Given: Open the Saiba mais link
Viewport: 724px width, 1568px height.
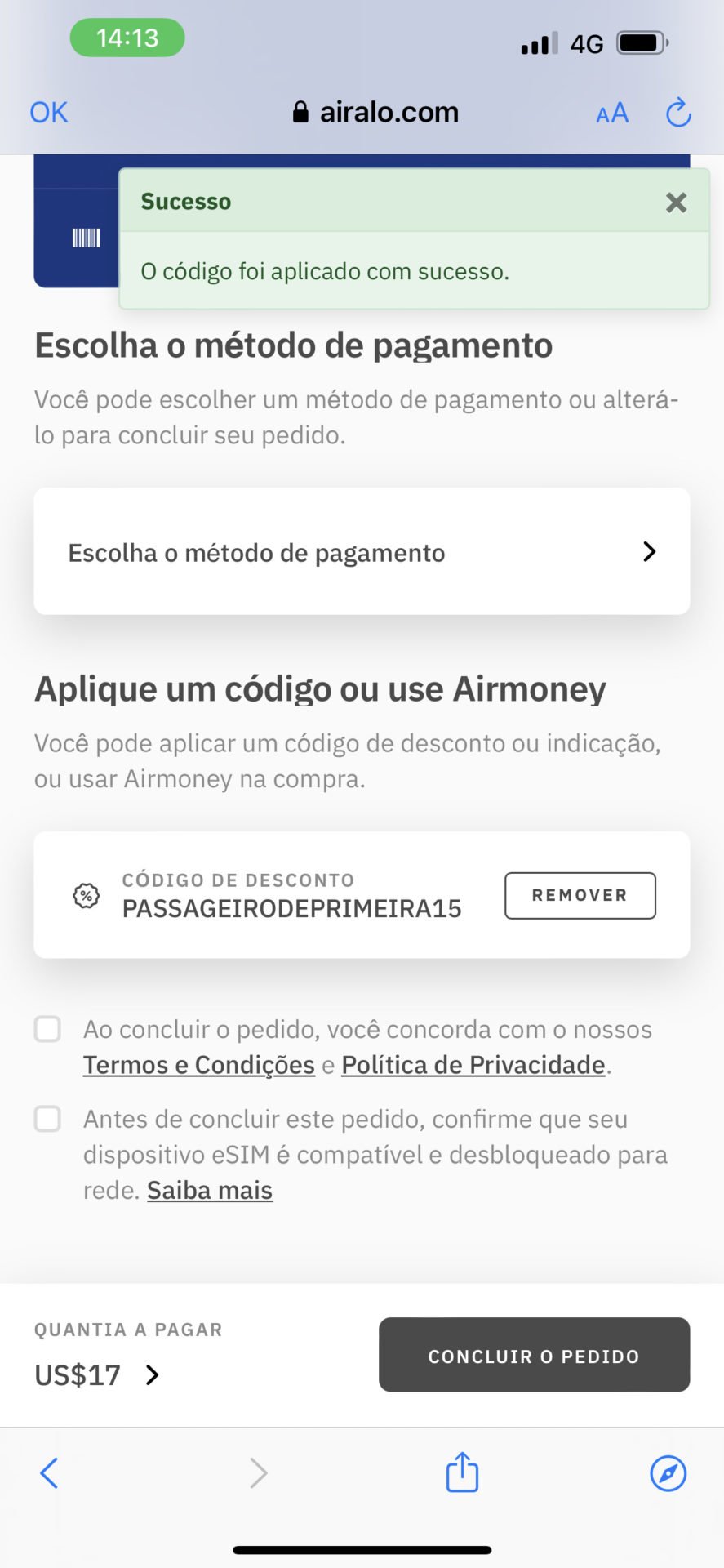Looking at the screenshot, I should pos(210,1190).
